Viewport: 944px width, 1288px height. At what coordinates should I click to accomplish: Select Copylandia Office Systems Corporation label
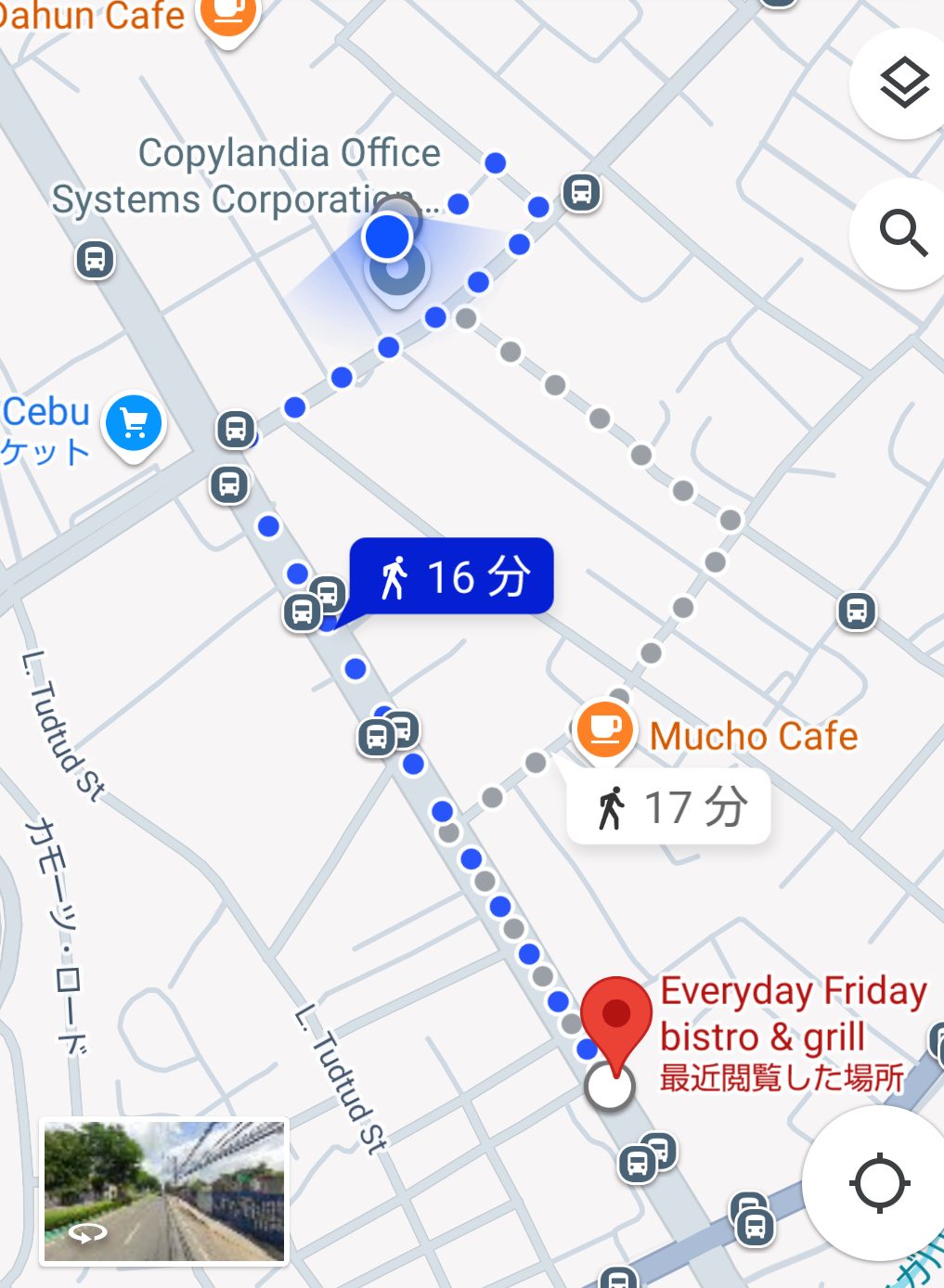(246, 176)
